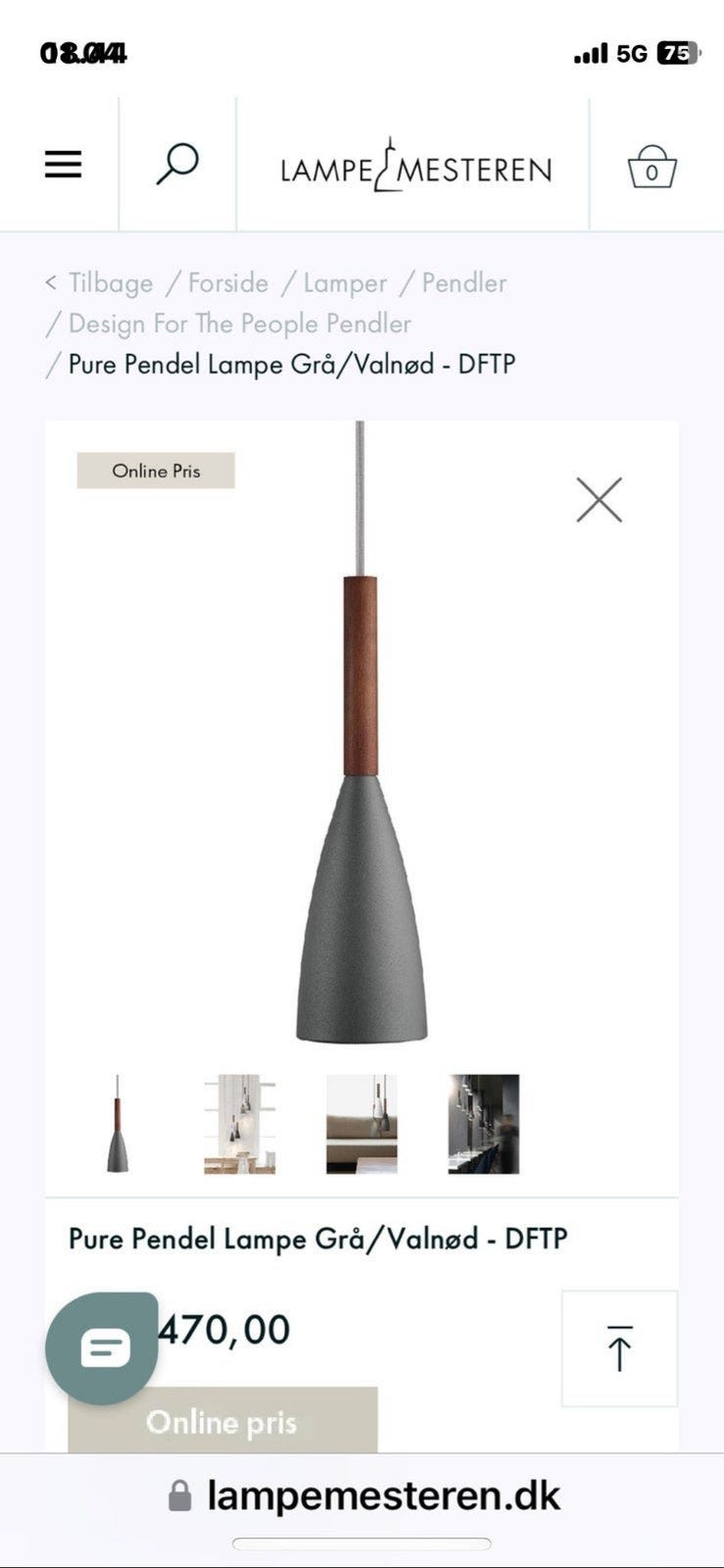724x1568 pixels.
Task: Open the Forside breadcrumb link
Action: point(227,283)
